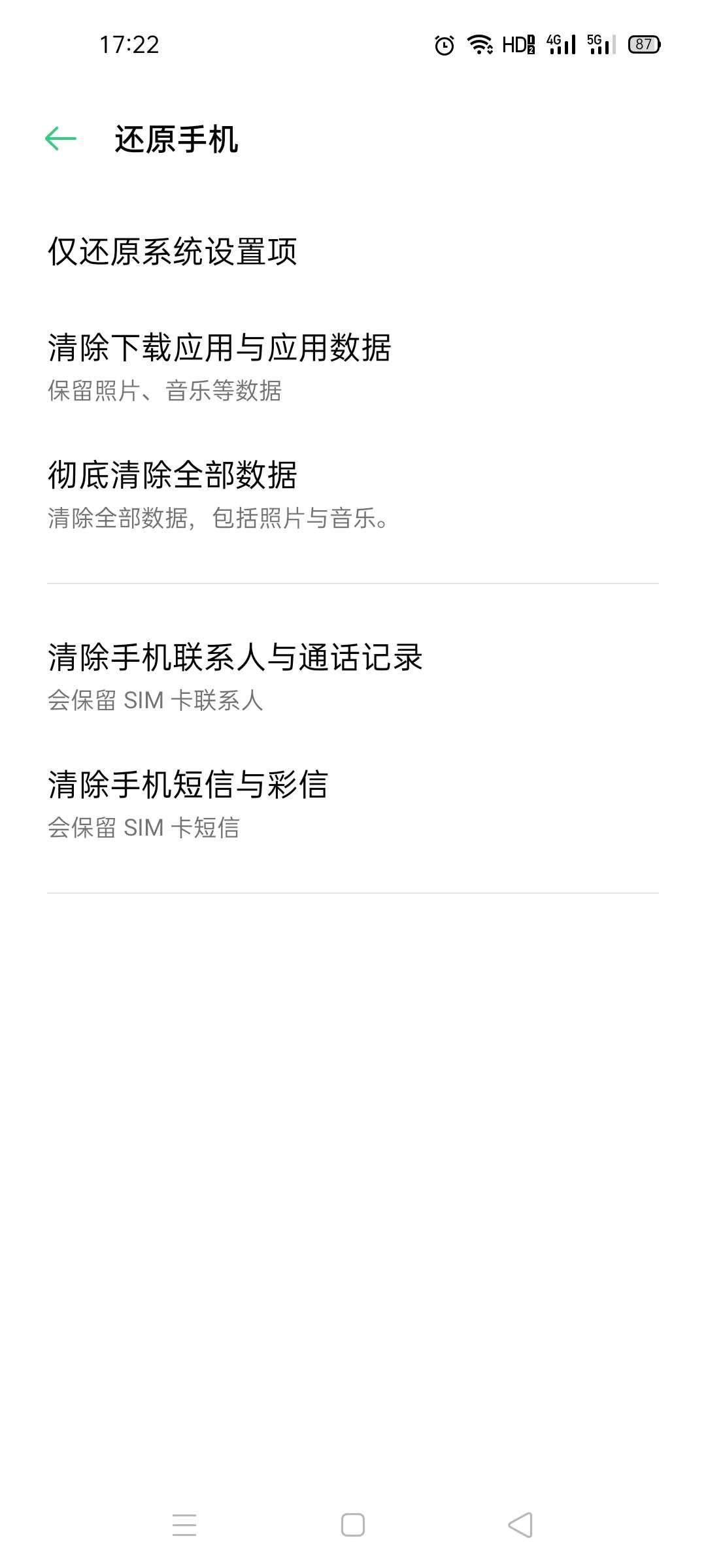Tap the 还原手机 page title
The width and height of the screenshot is (706, 1568).
[176, 138]
